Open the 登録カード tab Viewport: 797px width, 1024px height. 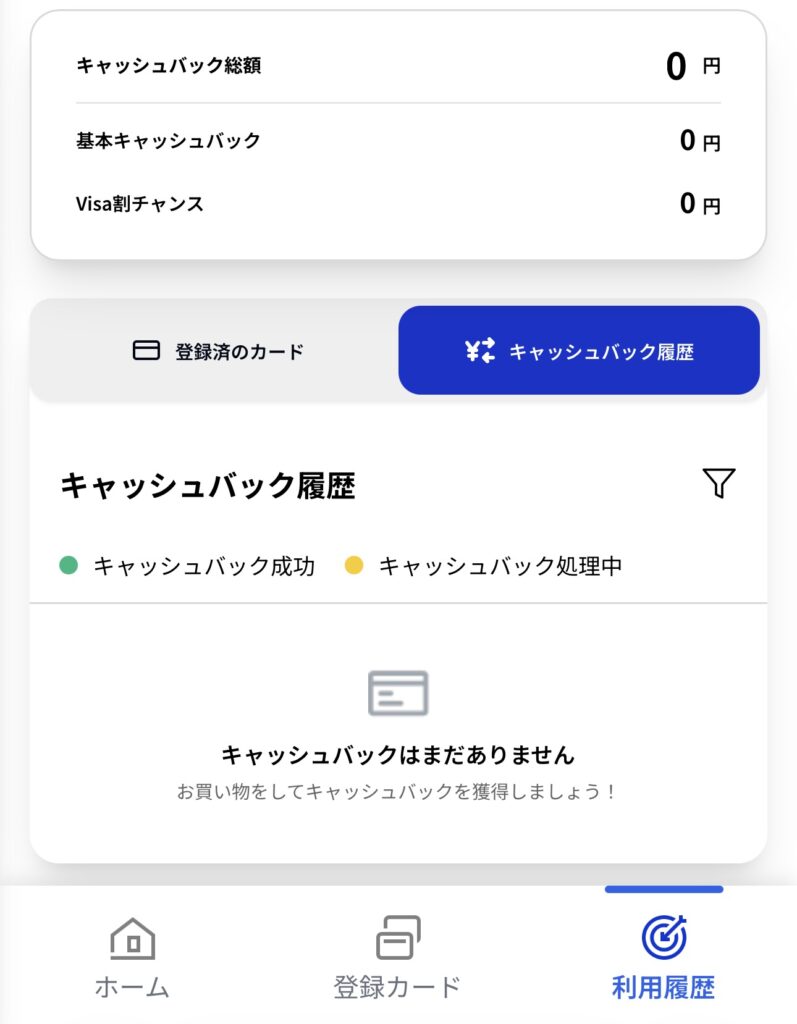[x=397, y=958]
